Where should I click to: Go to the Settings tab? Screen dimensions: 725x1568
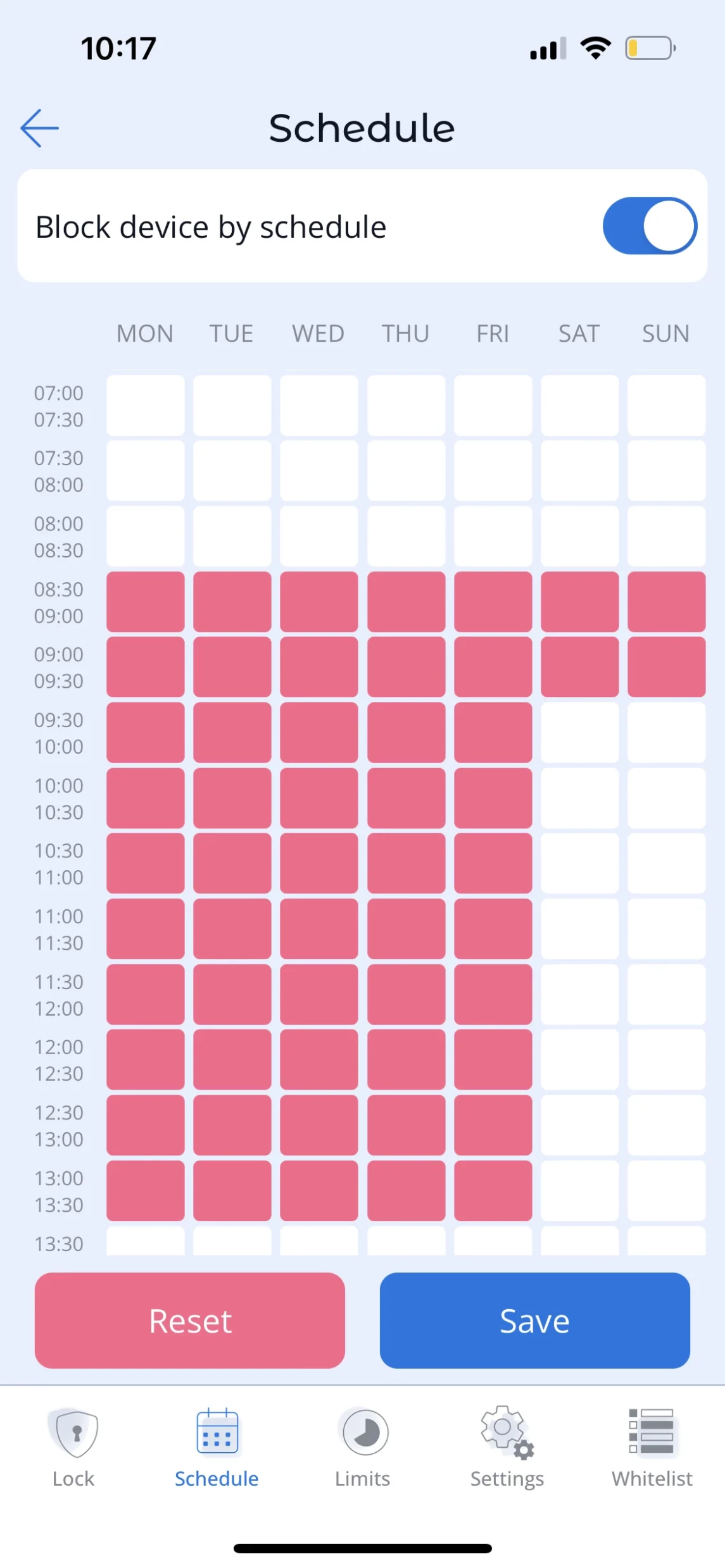click(507, 1447)
